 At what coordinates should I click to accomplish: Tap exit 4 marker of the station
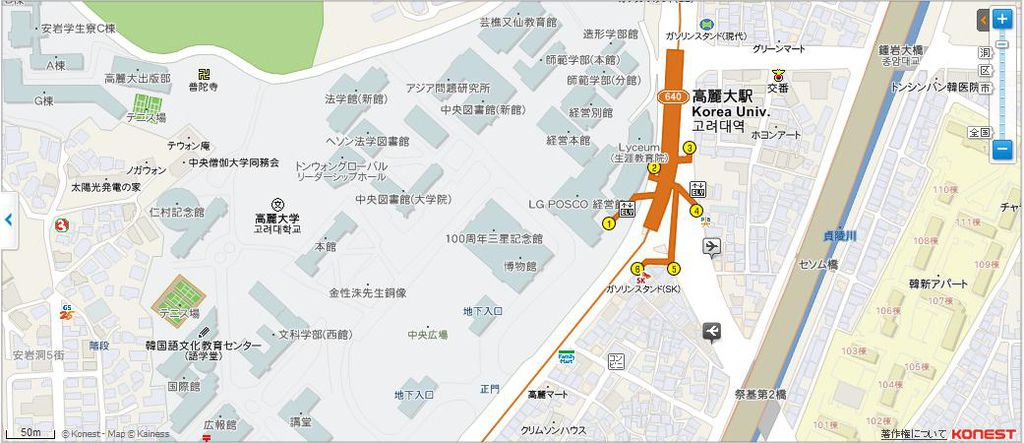697,210
